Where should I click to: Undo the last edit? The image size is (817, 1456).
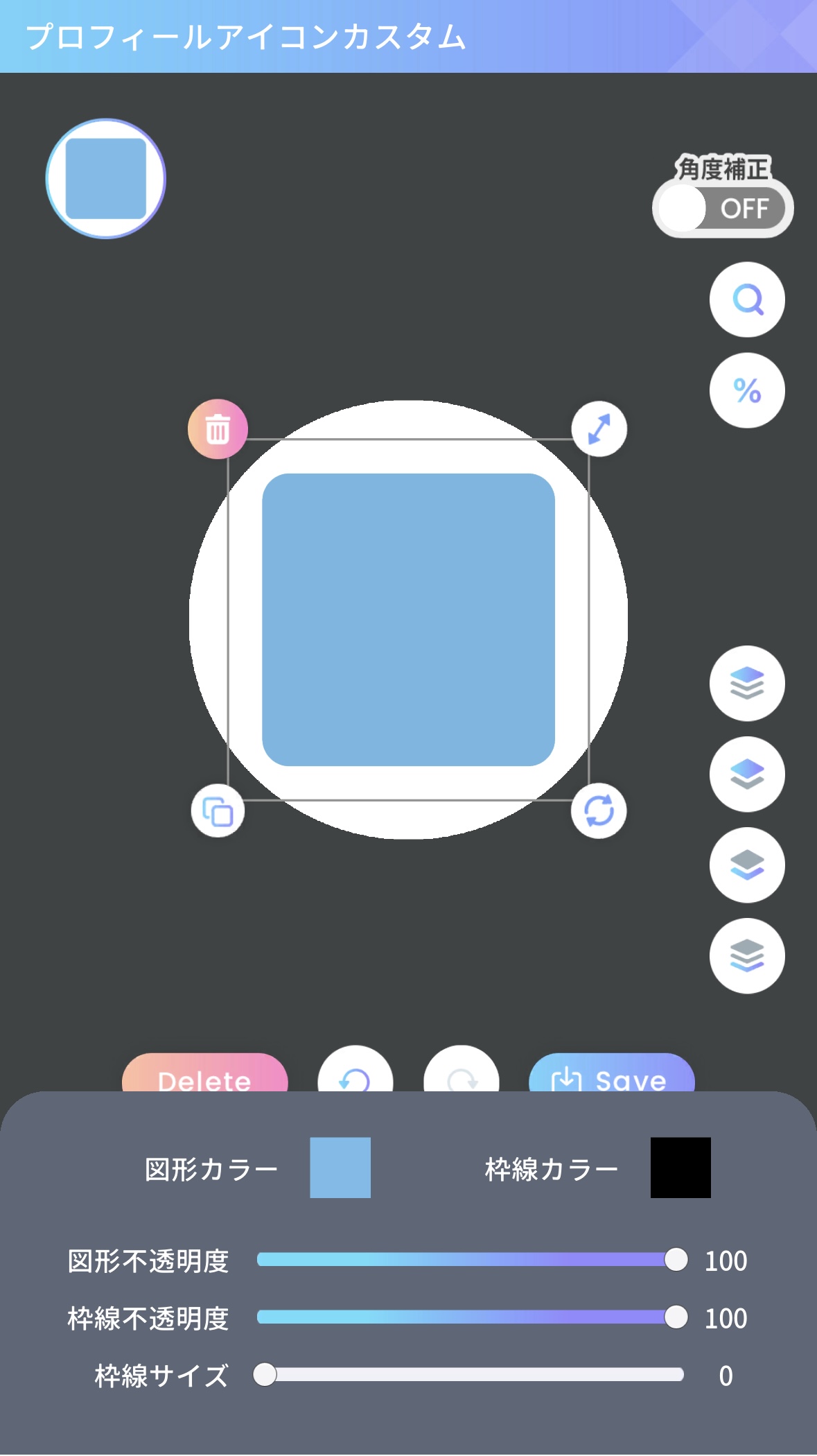point(355,1073)
